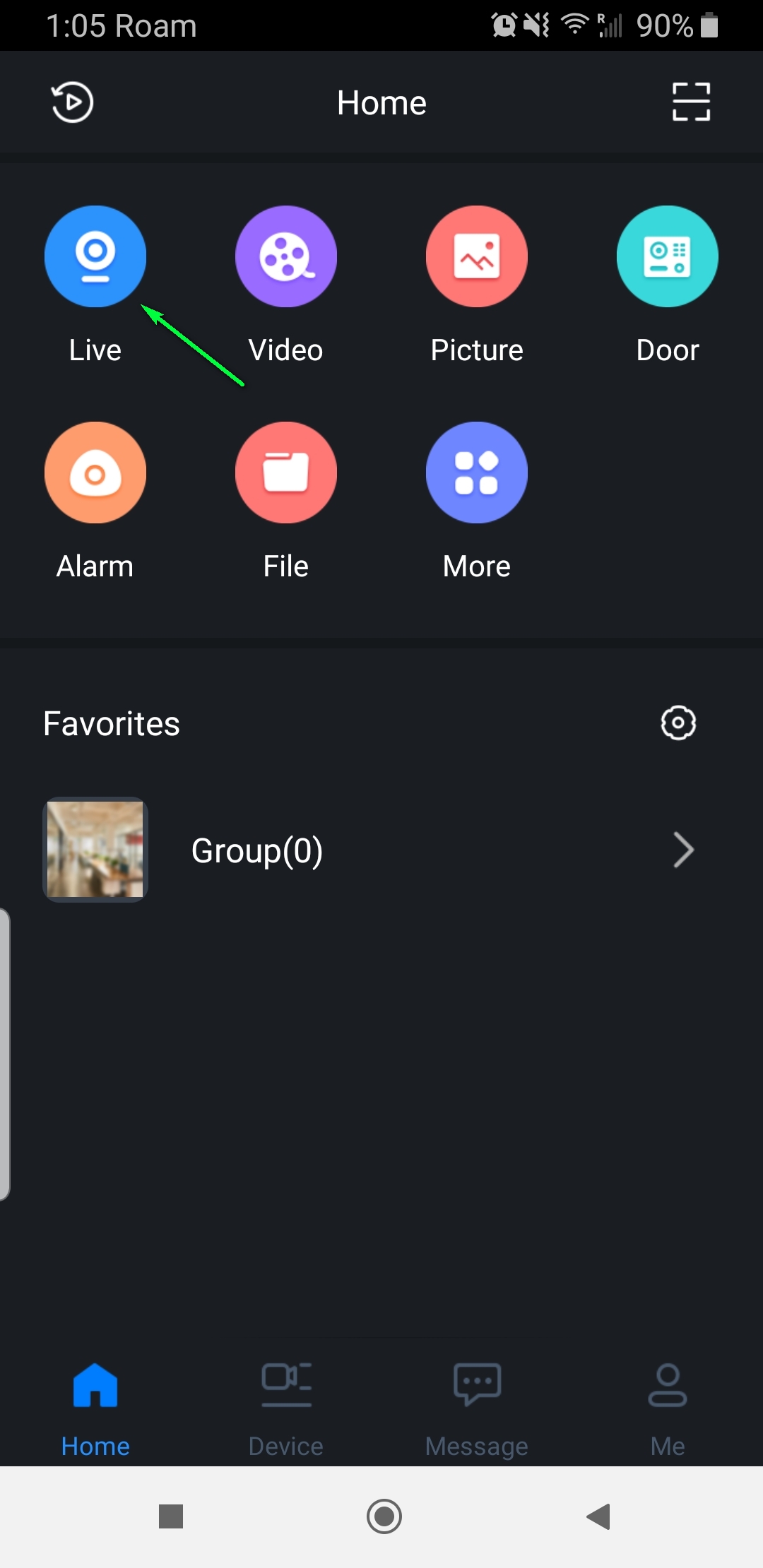763x1568 pixels.
Task: Open the File manager
Action: point(286,473)
